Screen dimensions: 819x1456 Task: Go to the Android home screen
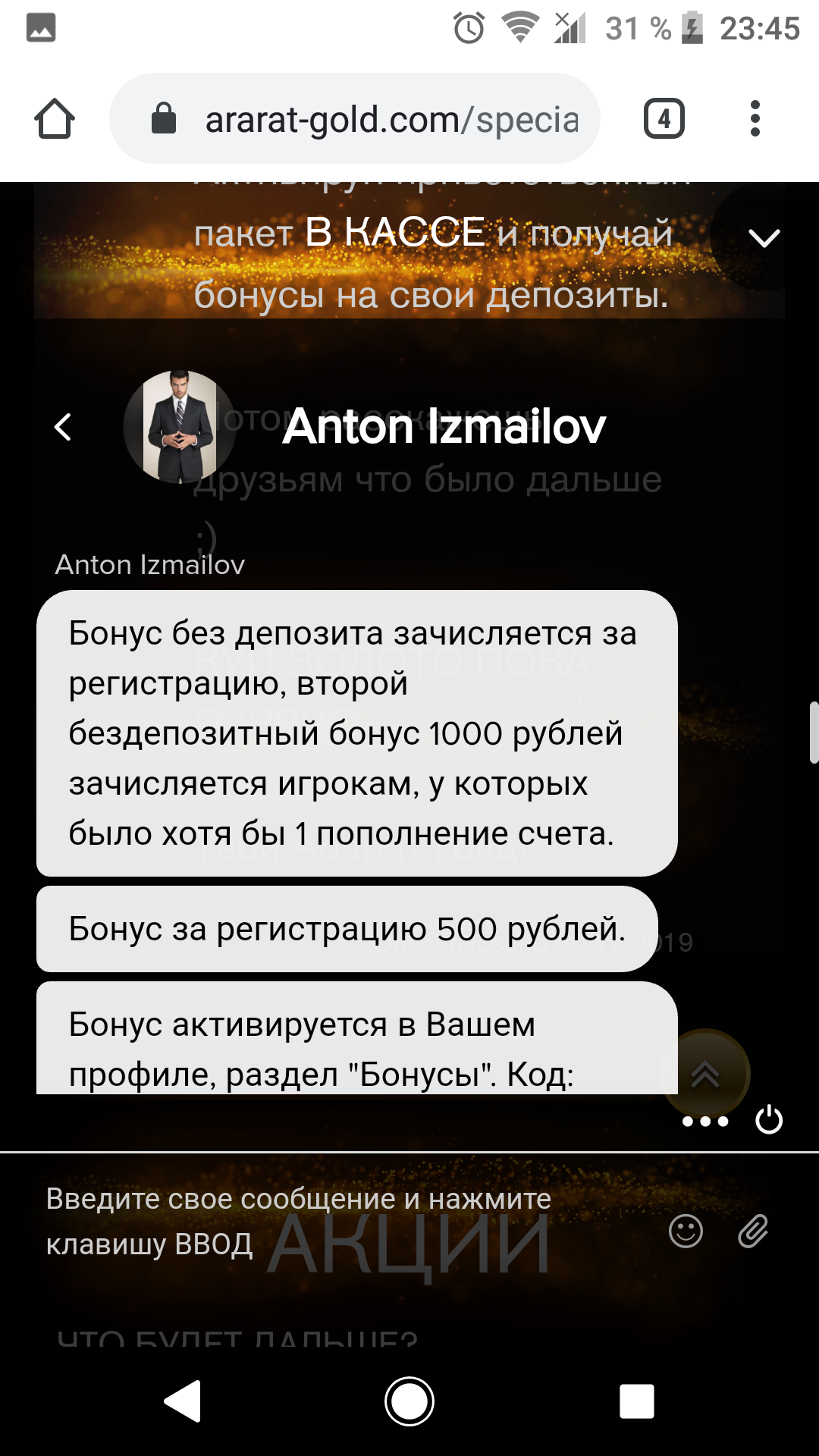(x=409, y=1401)
